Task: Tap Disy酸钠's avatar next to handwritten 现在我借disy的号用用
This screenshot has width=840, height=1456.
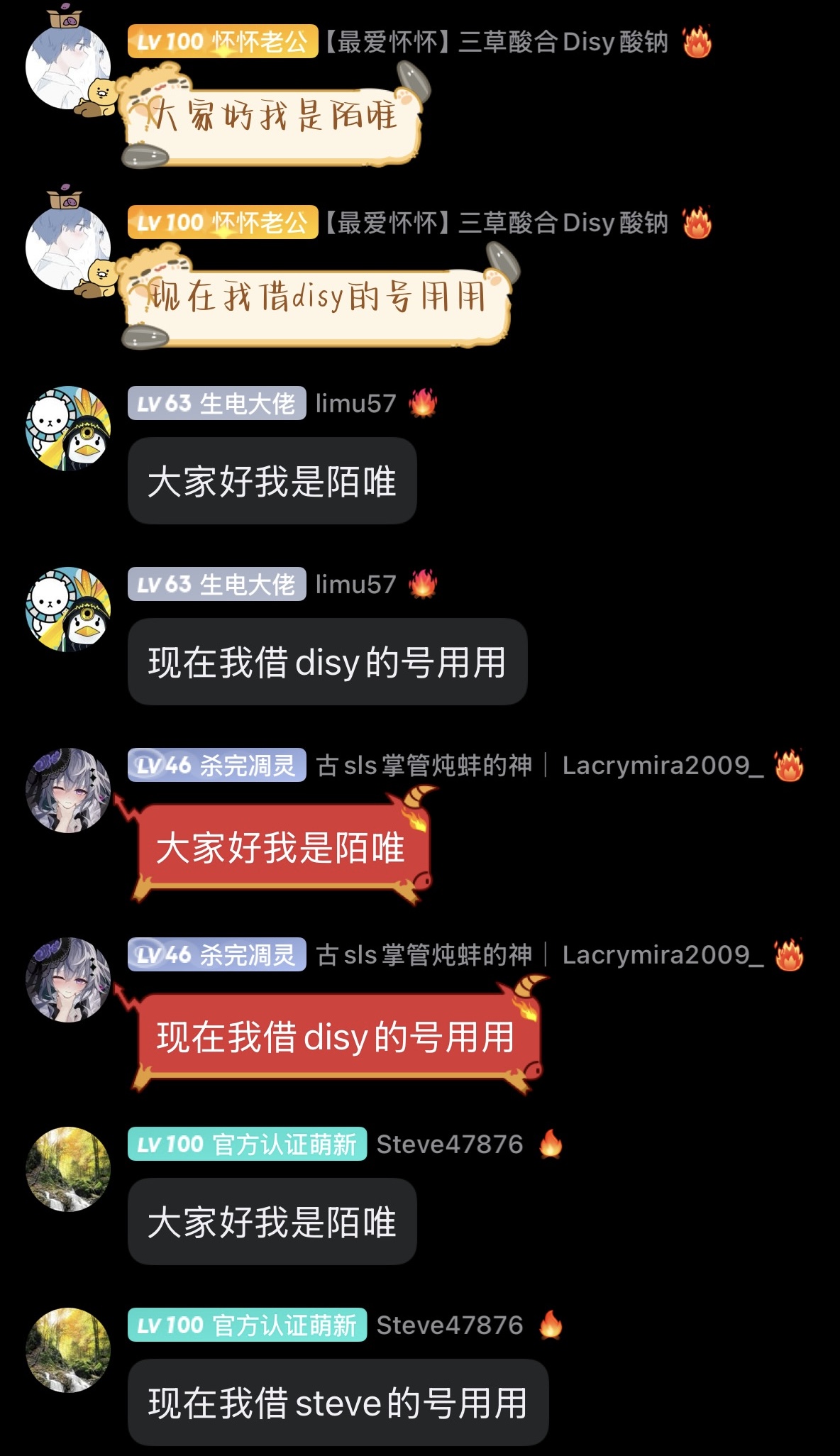Action: (67, 248)
